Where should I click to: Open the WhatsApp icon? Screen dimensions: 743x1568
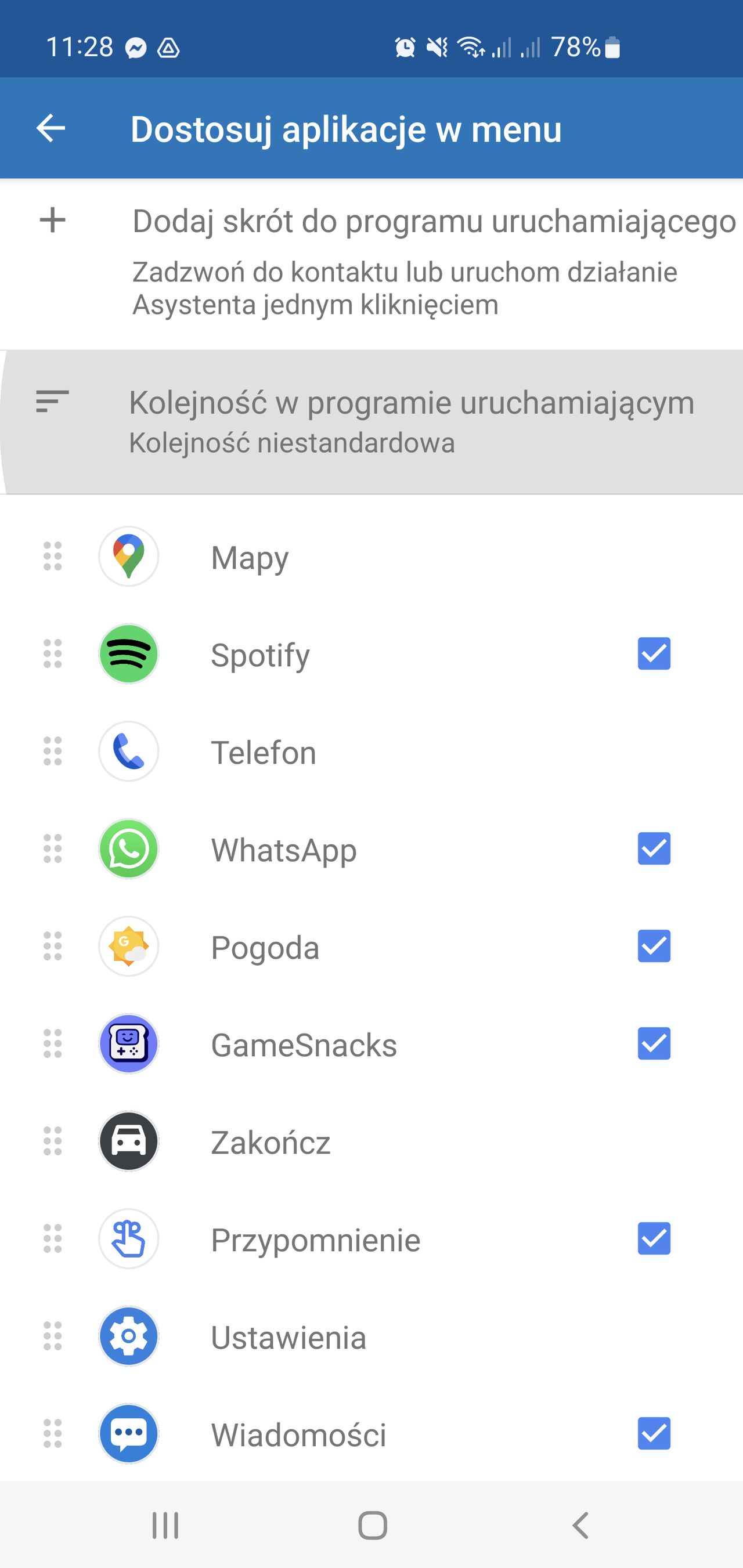tap(128, 850)
